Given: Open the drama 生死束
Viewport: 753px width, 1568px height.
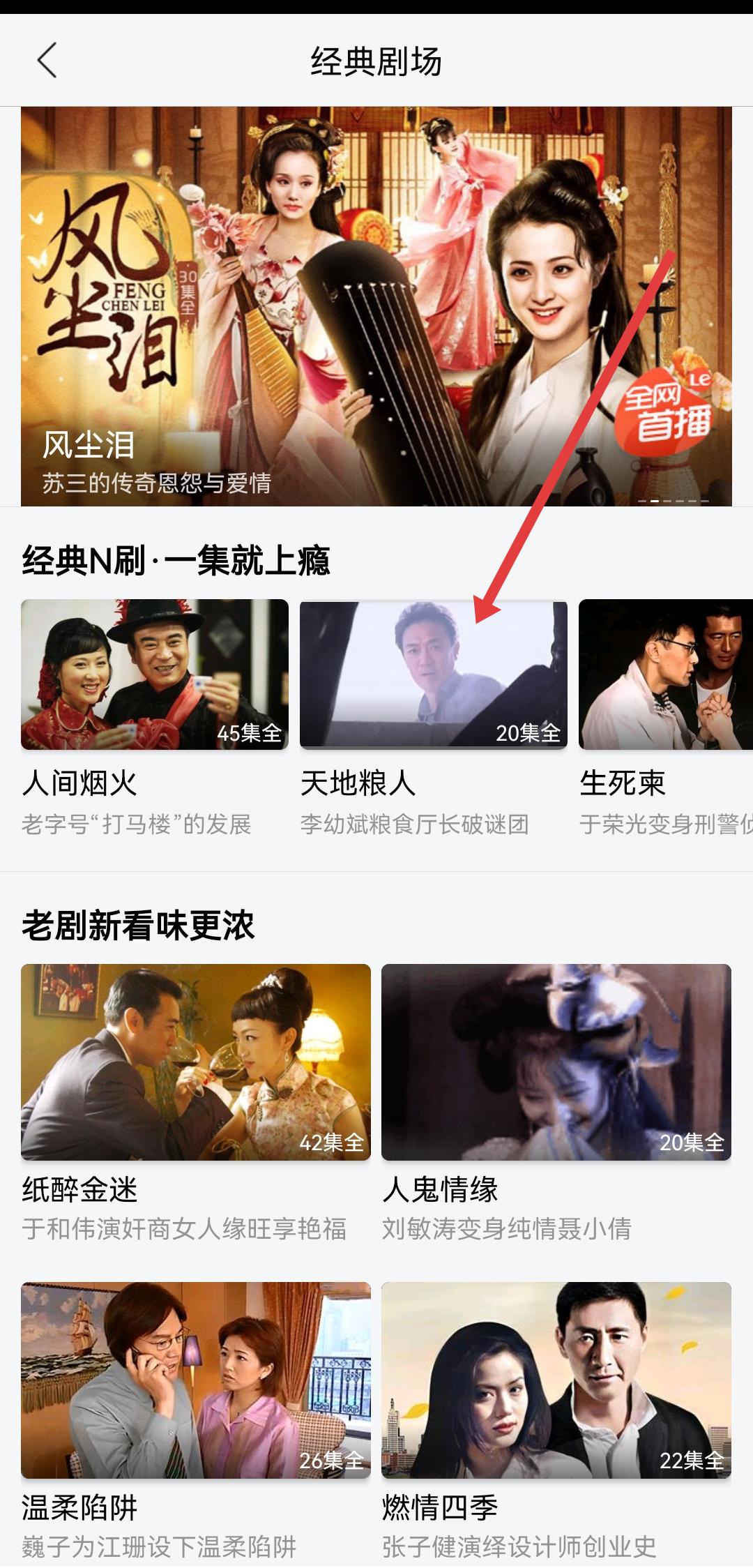Looking at the screenshot, I should point(665,674).
